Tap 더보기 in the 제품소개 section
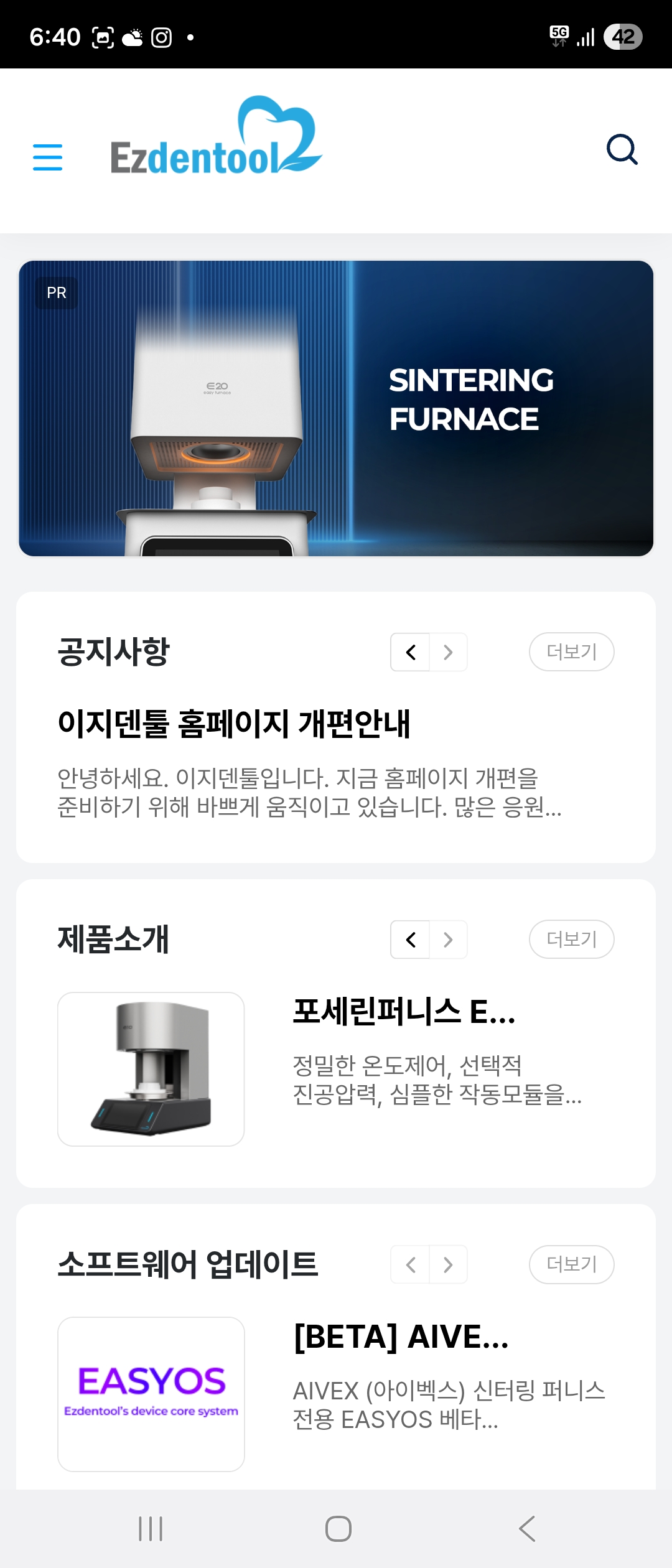672x1568 pixels. 571,940
